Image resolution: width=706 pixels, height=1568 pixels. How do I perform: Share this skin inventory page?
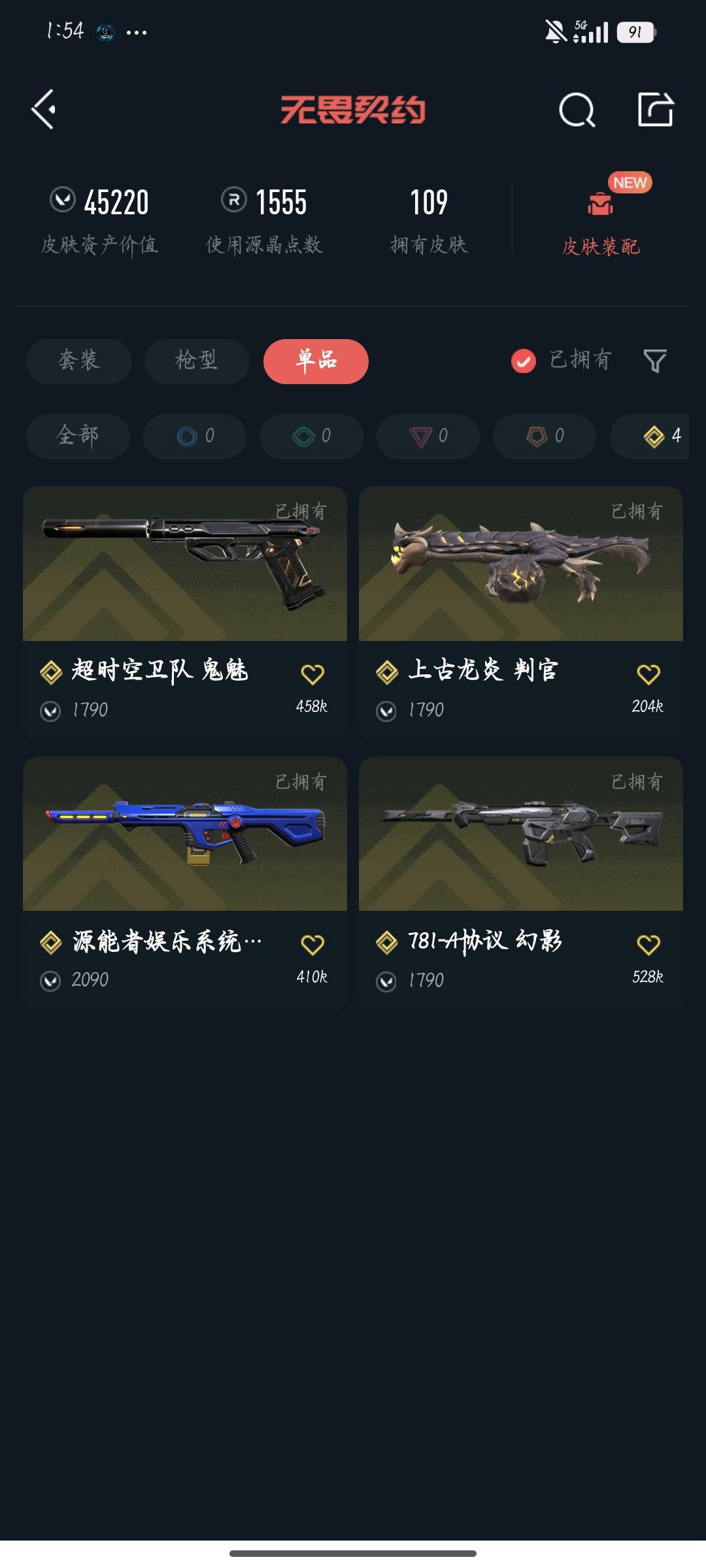coord(655,110)
